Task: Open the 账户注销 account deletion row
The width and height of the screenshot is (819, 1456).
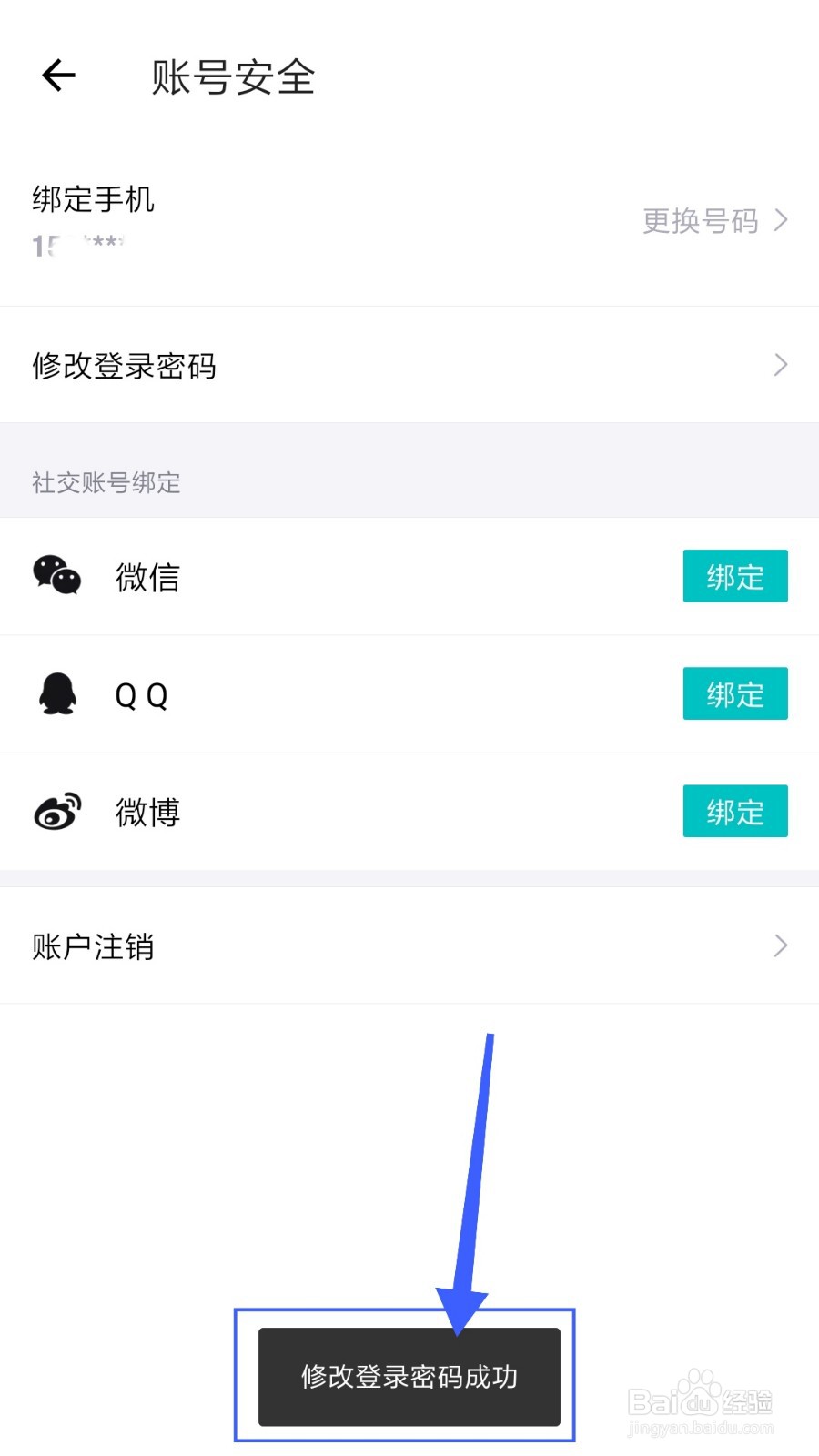Action: point(94,945)
